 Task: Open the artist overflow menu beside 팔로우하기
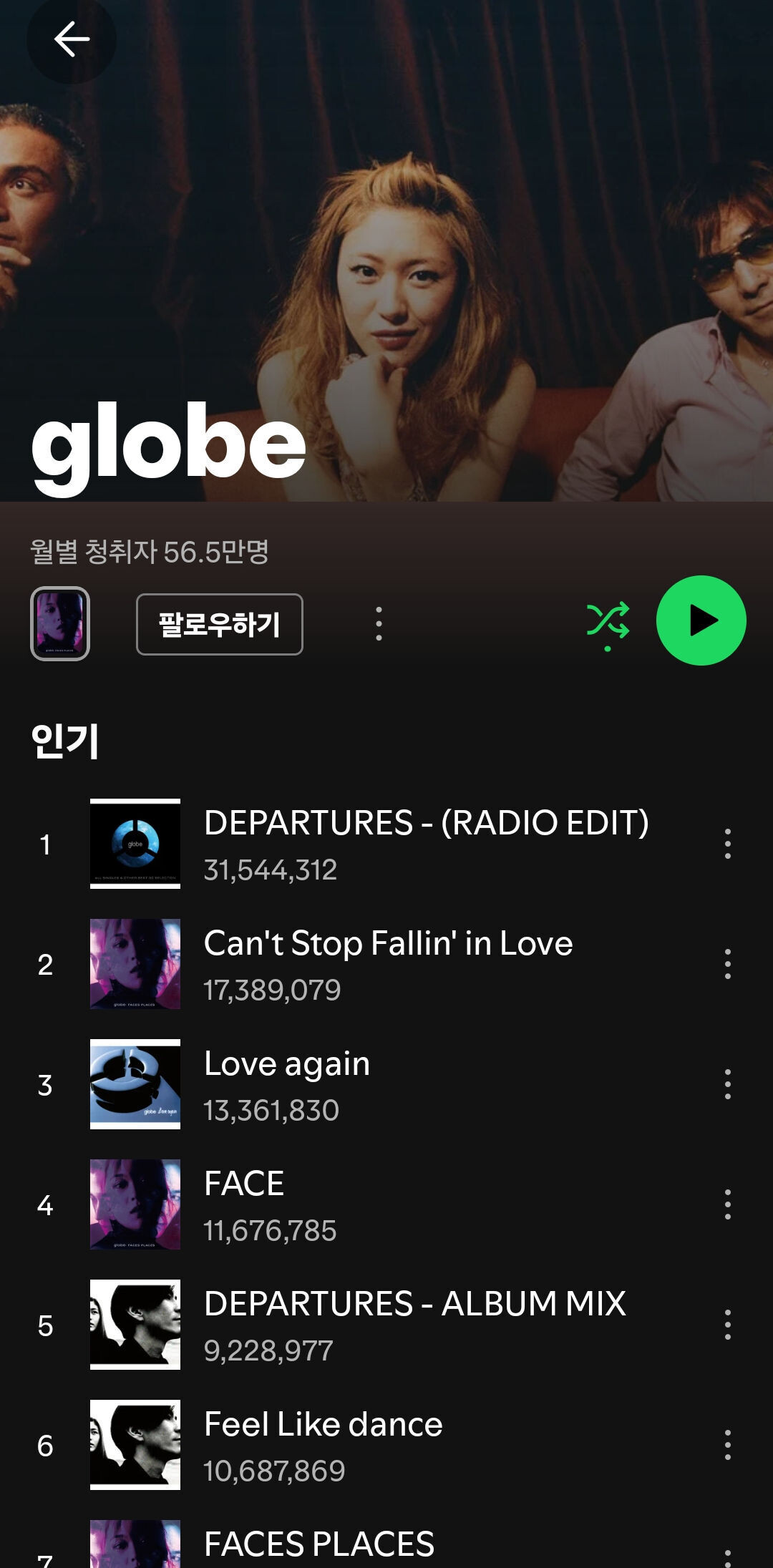point(379,624)
